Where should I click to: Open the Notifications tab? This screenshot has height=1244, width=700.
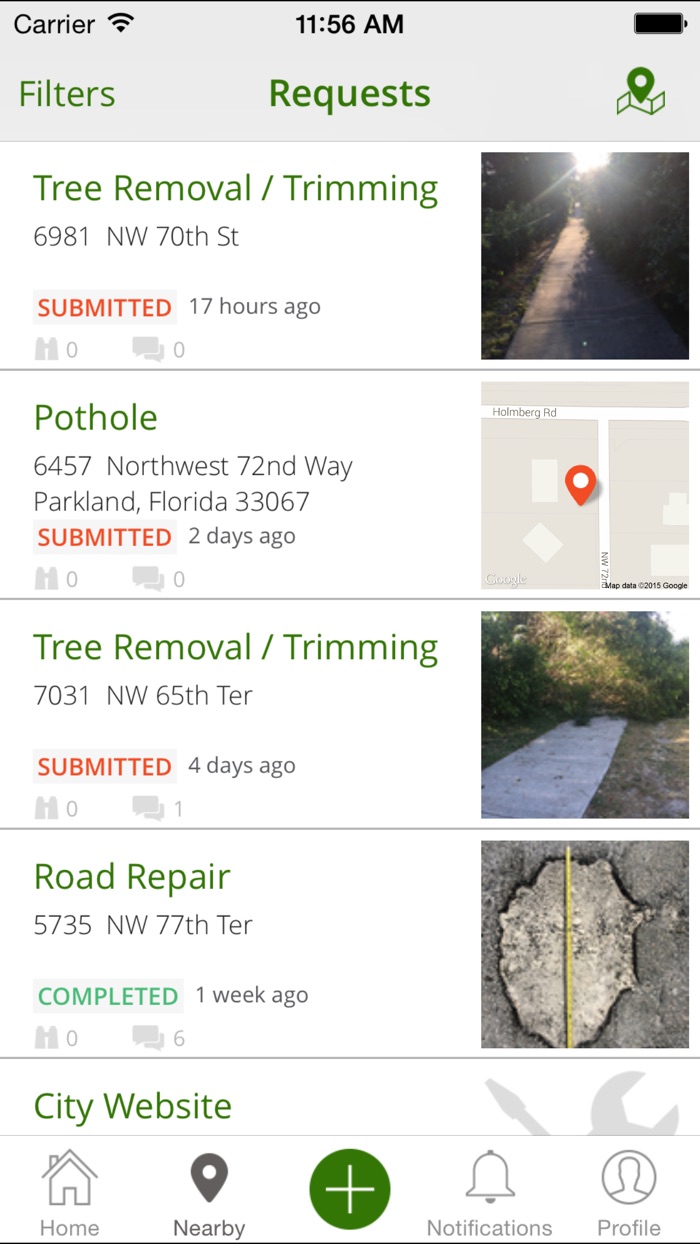[489, 1194]
